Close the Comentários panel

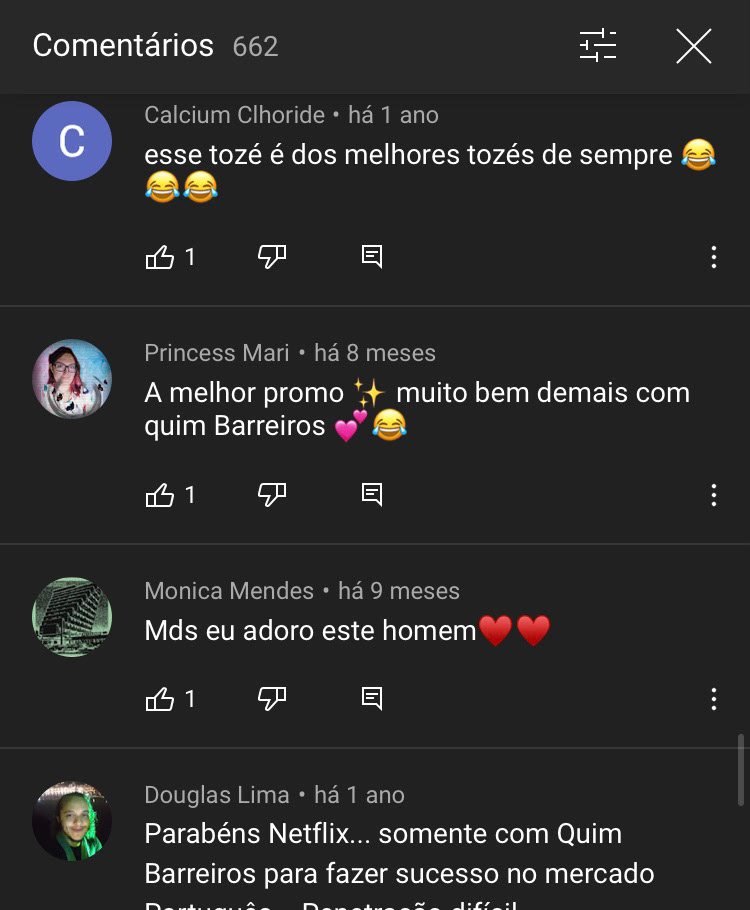[693, 46]
